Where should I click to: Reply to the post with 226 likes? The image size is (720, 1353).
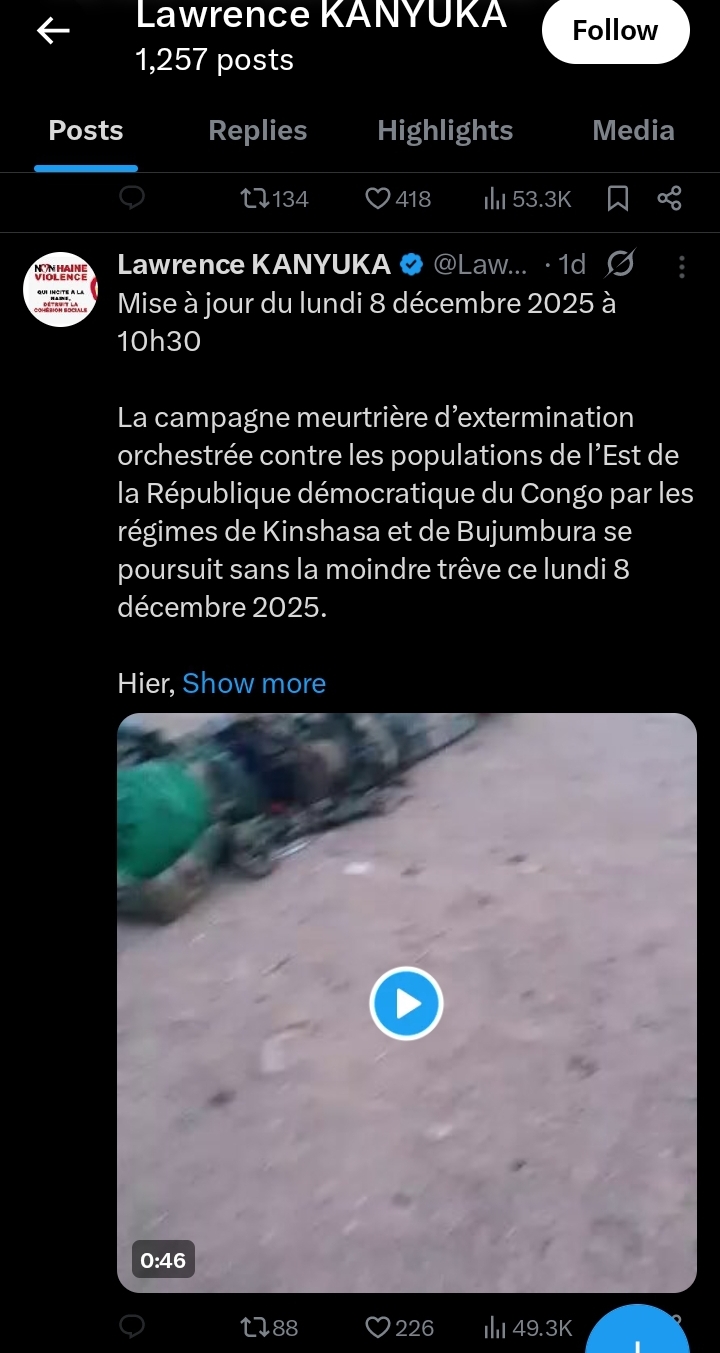(x=132, y=1327)
